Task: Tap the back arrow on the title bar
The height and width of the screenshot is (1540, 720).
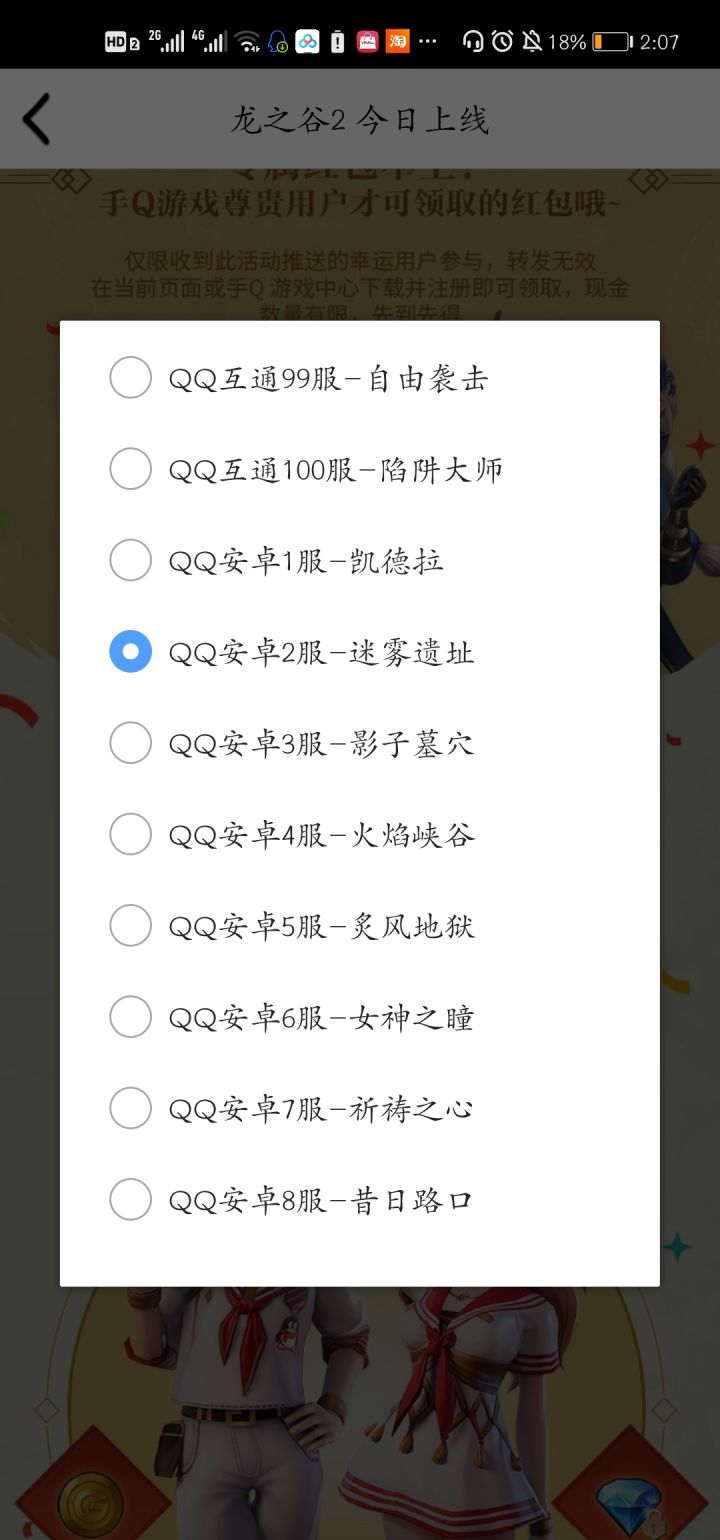Action: 37,117
